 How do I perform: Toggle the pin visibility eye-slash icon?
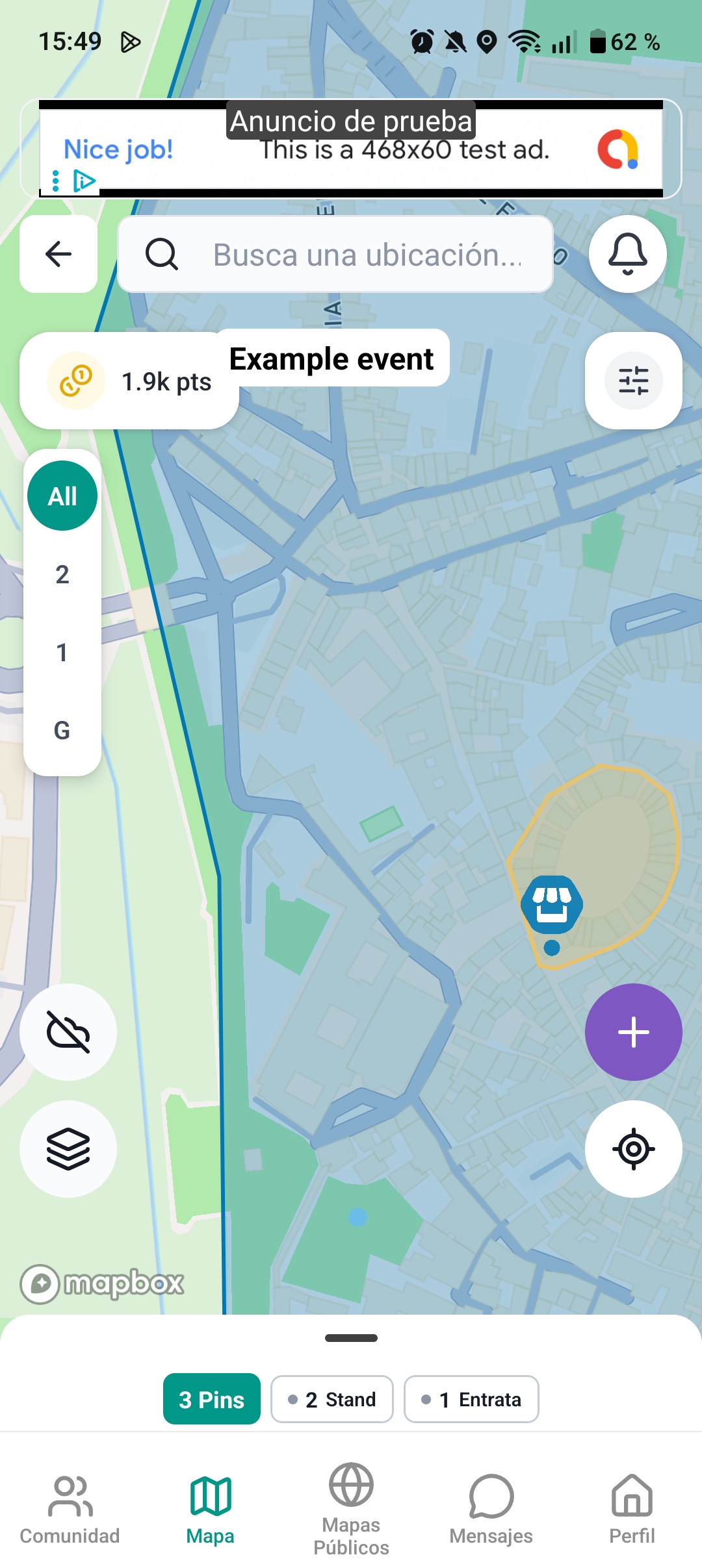(x=68, y=1032)
